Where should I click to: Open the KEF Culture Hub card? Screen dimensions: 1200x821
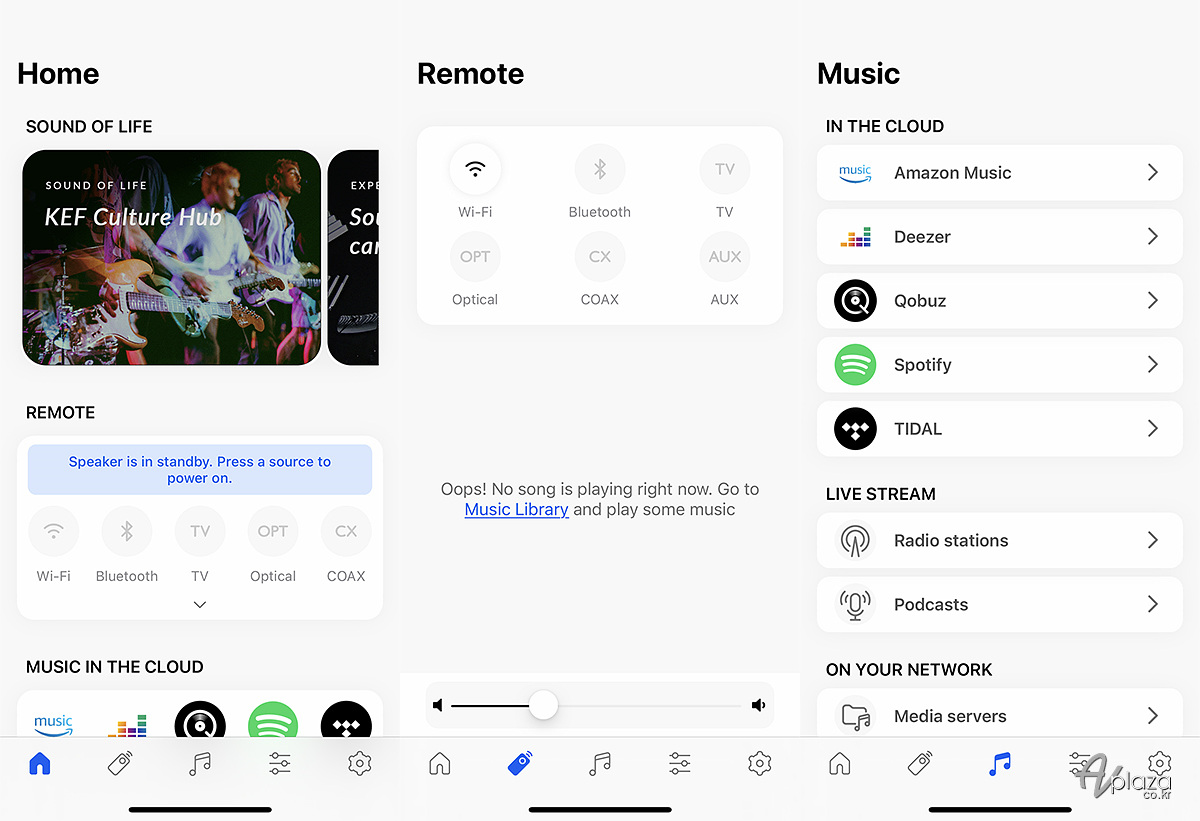click(171, 257)
